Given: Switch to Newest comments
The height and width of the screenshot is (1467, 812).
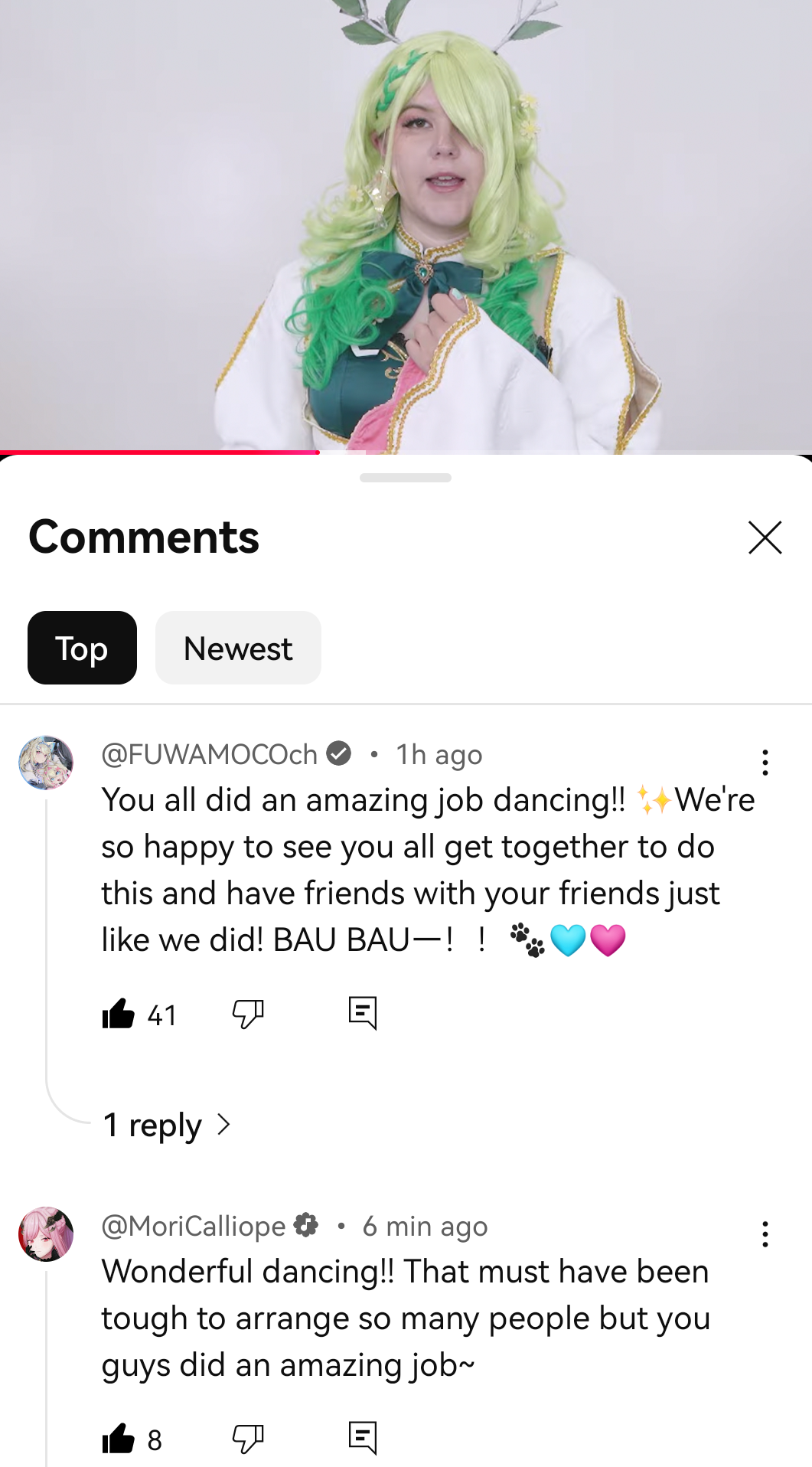Looking at the screenshot, I should (238, 648).
